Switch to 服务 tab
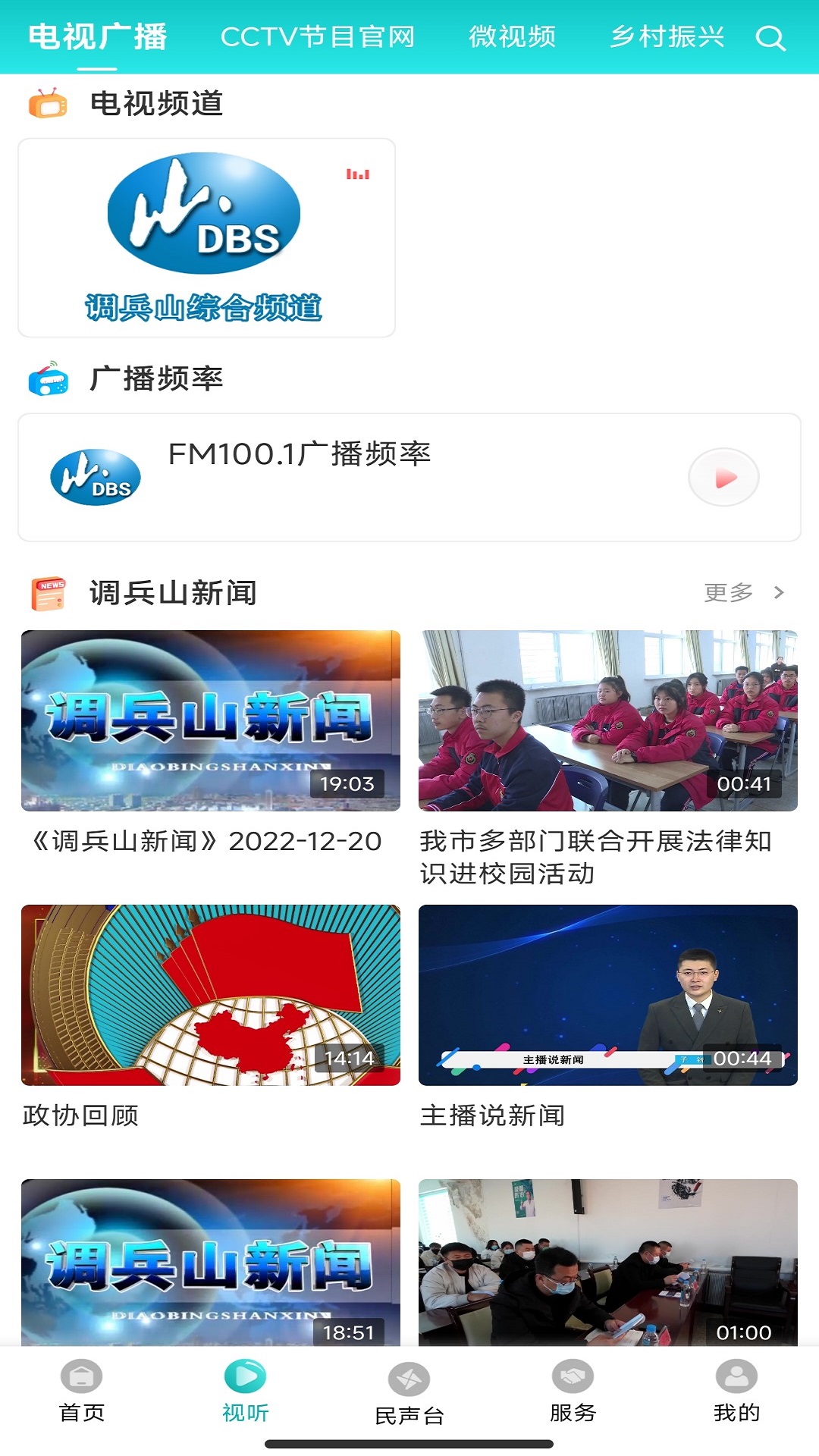The width and height of the screenshot is (819, 1456). pos(573,1392)
